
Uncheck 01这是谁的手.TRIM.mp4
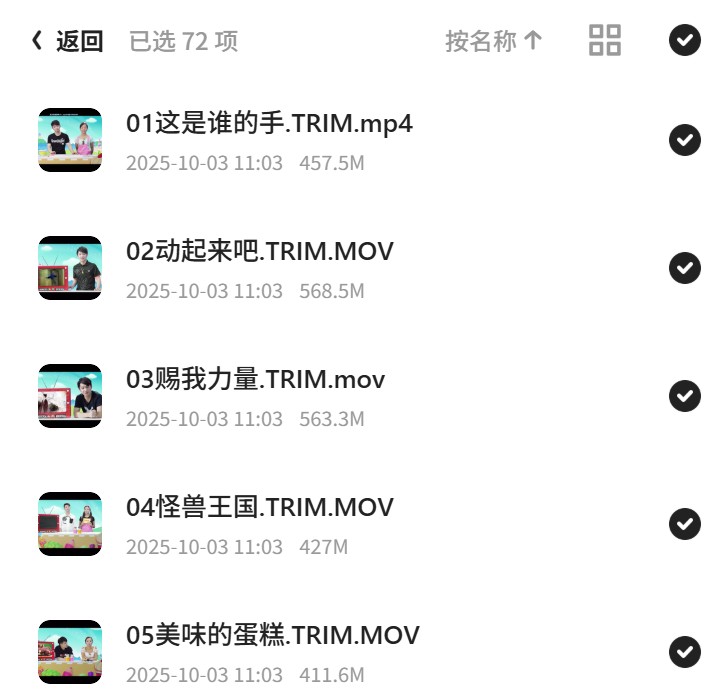click(684, 139)
